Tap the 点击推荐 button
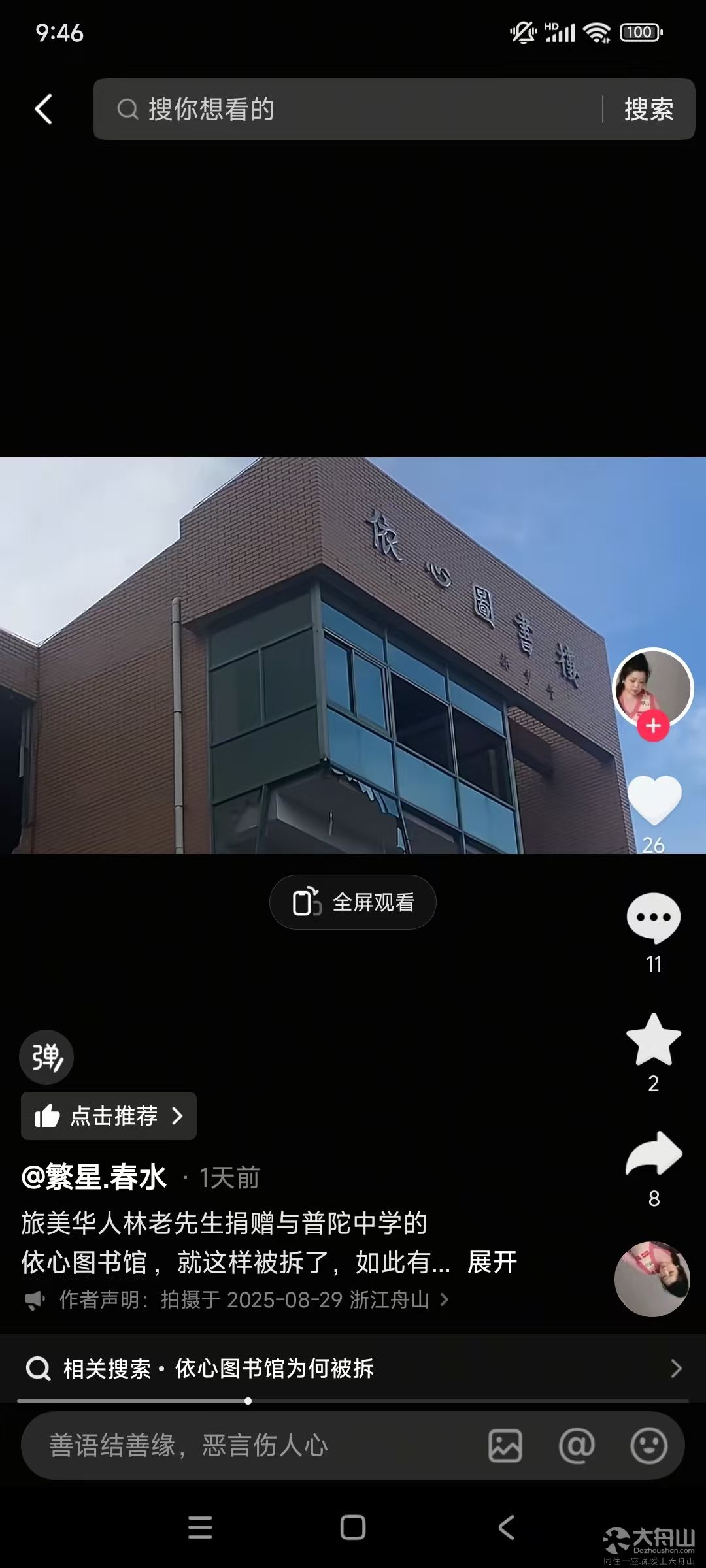 pyautogui.click(x=109, y=1116)
